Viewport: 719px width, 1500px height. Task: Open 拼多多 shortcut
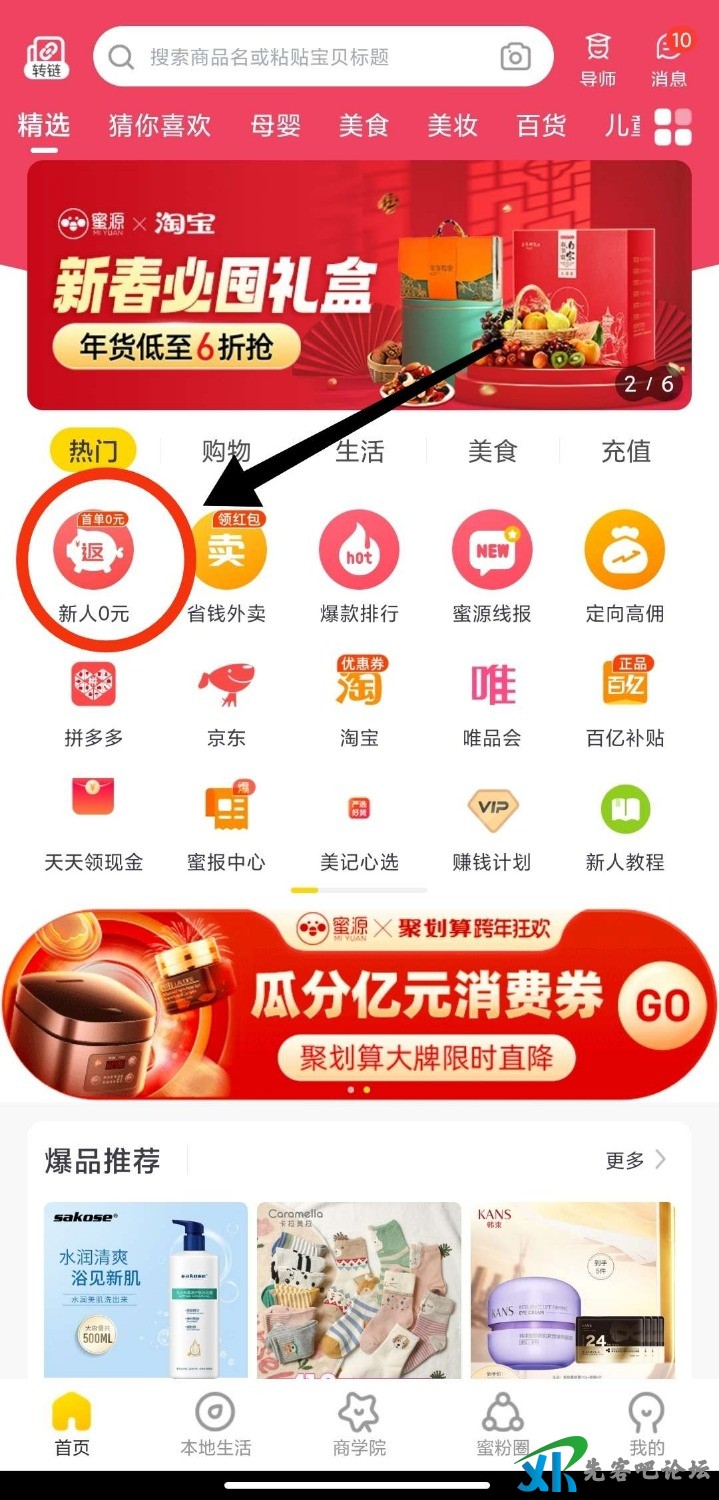click(93, 703)
